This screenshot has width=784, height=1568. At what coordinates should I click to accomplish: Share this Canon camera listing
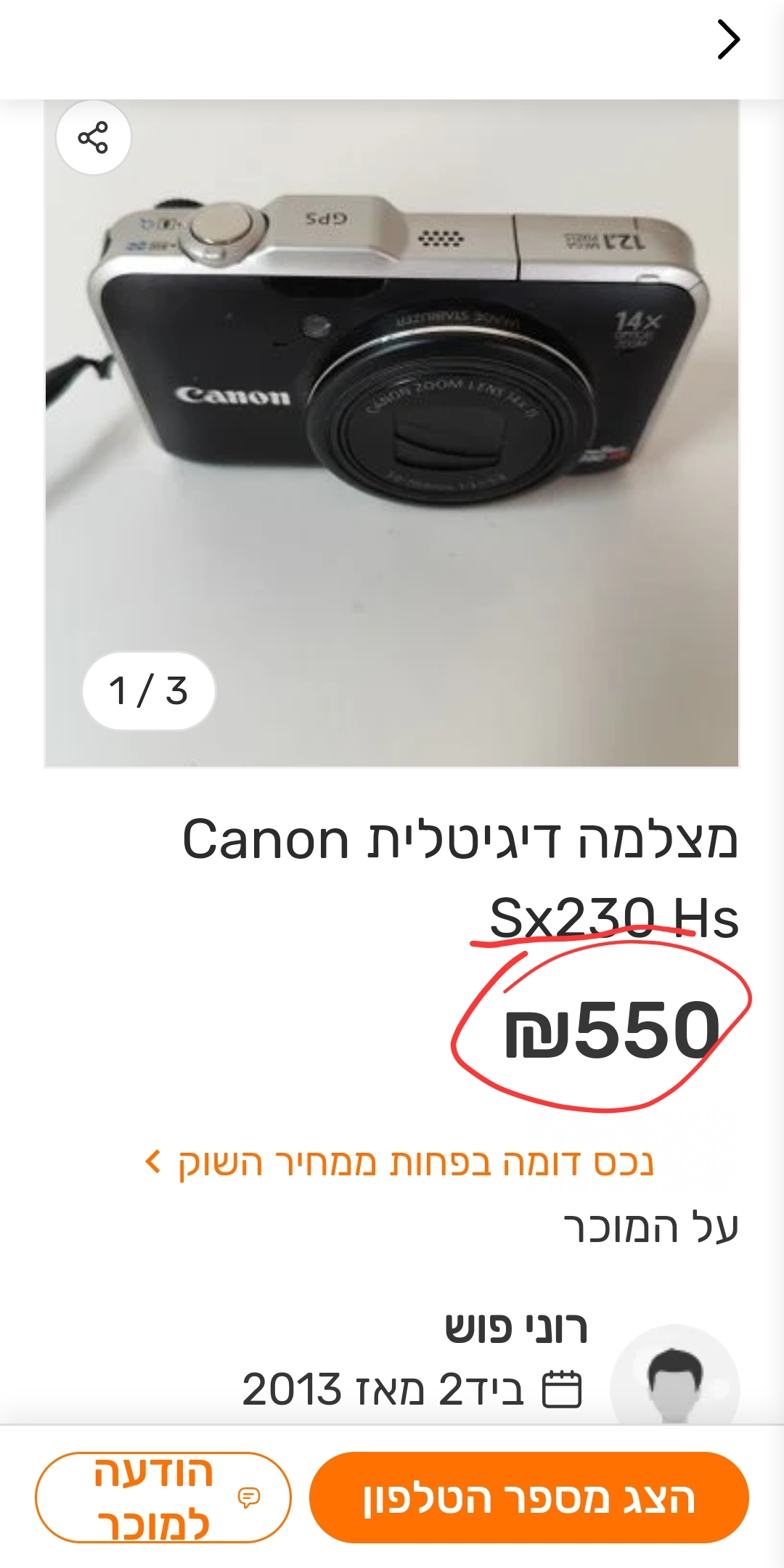point(93,137)
